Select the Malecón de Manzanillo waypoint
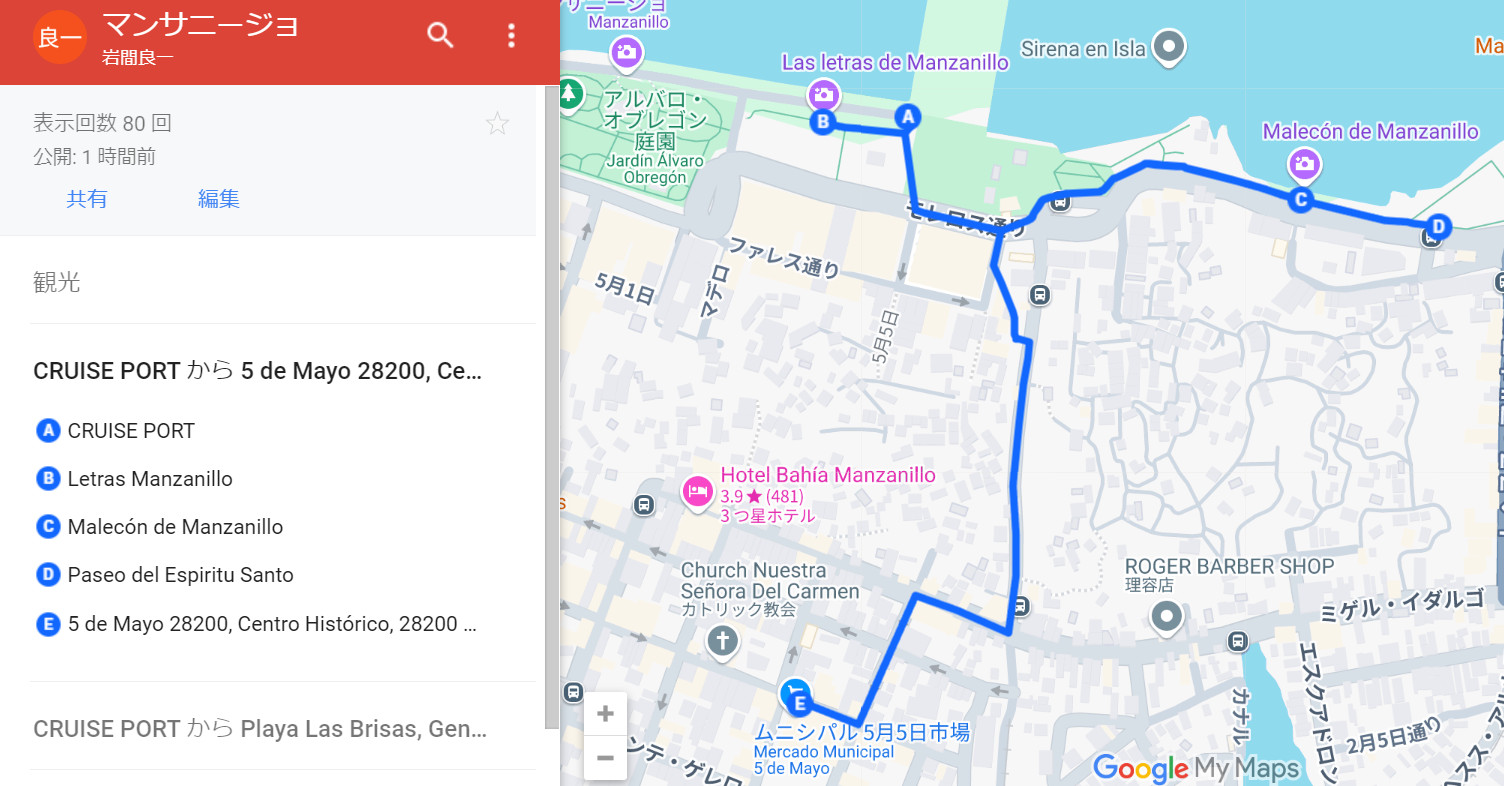 tap(175, 527)
